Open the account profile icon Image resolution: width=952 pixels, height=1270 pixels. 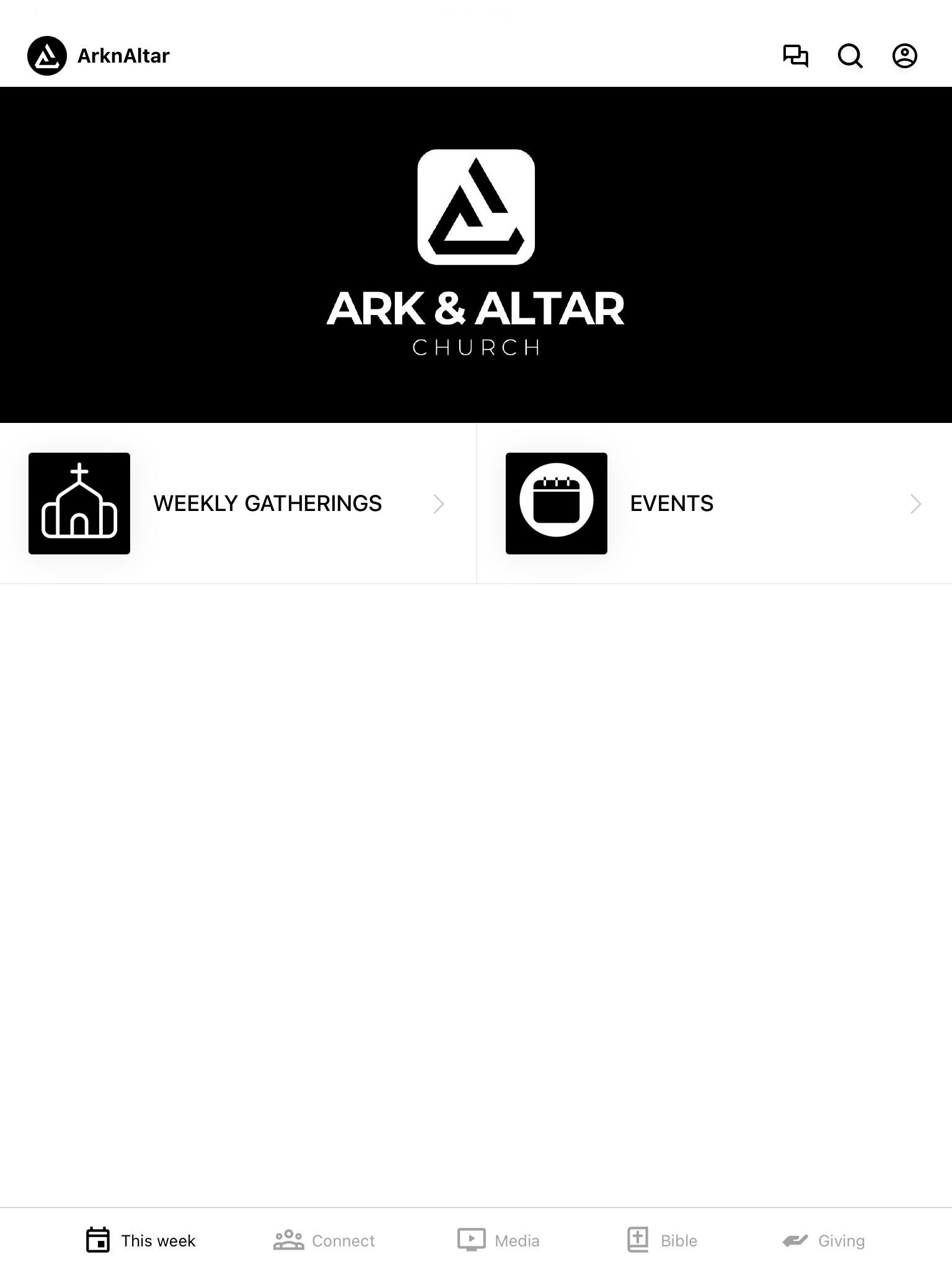coord(904,56)
